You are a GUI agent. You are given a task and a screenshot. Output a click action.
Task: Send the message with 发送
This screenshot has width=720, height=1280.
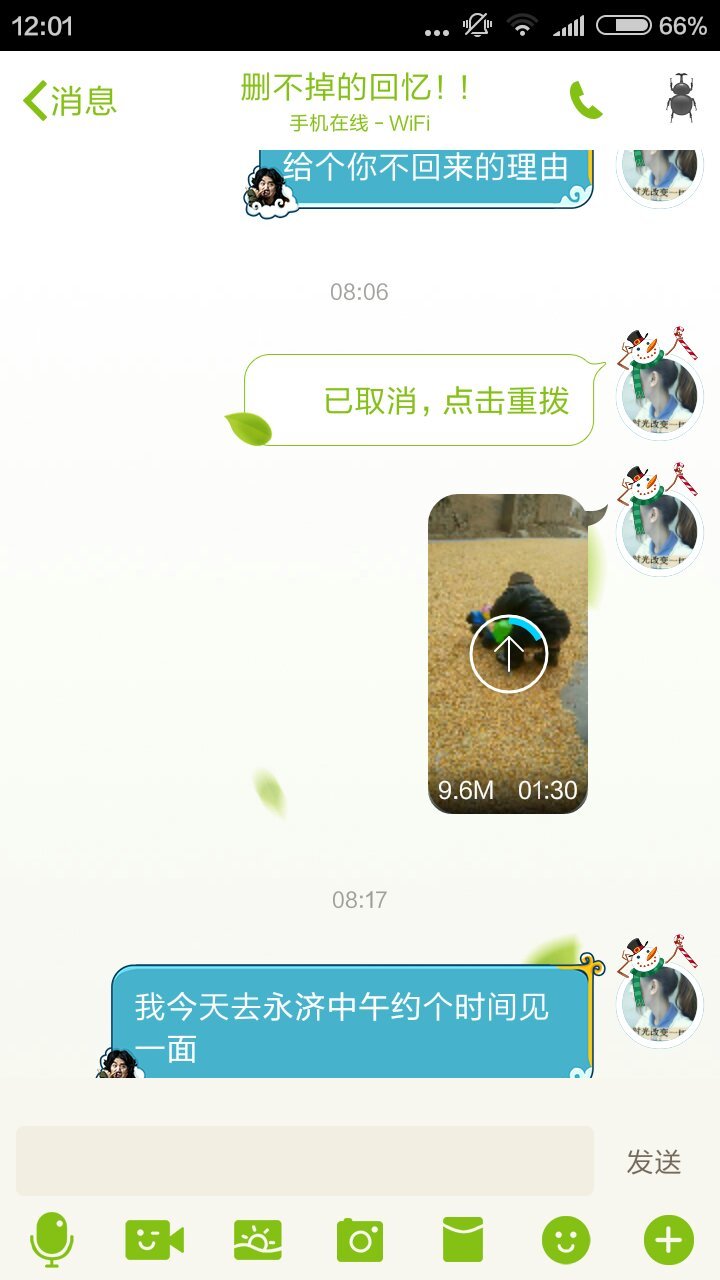tap(654, 1162)
